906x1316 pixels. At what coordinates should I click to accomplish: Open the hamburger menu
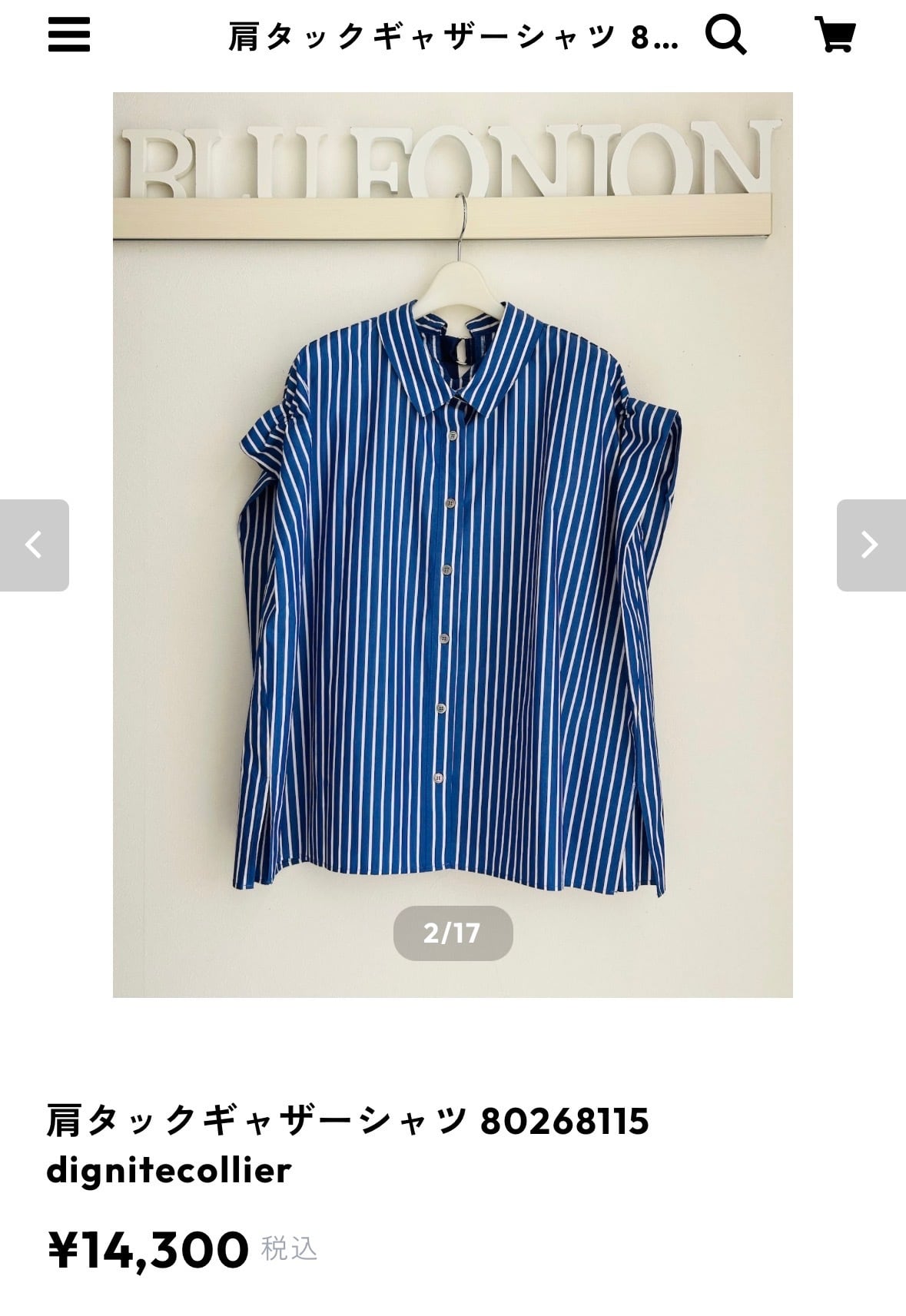(x=69, y=35)
